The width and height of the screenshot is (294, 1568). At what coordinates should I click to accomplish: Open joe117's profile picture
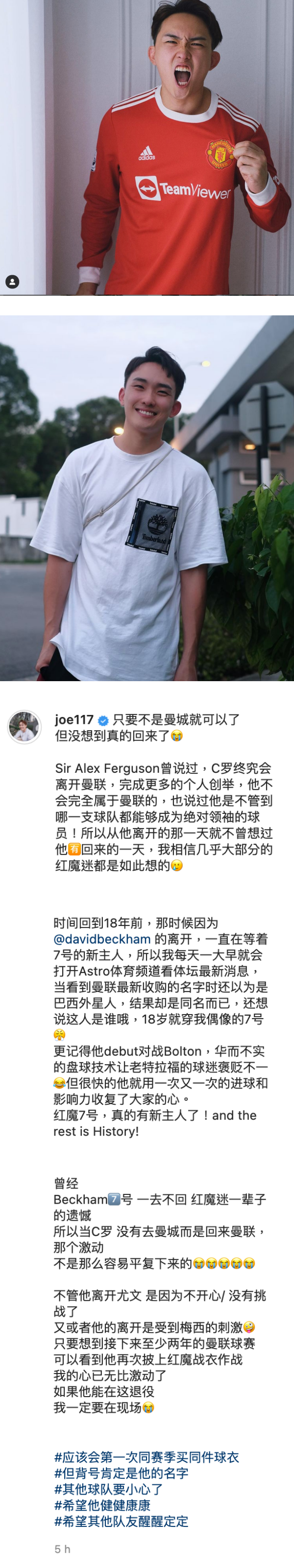coord(24,727)
